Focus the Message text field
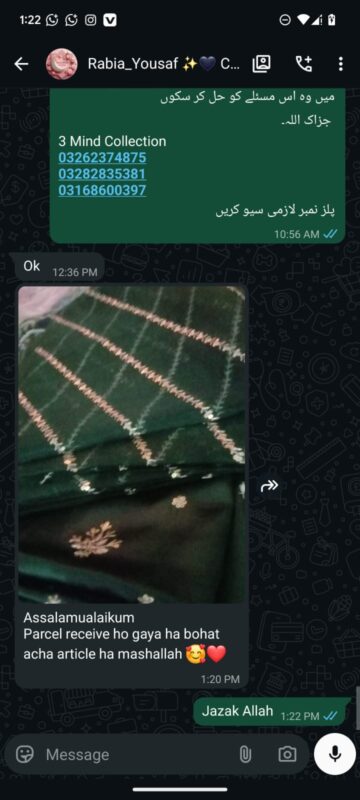 click(138, 755)
